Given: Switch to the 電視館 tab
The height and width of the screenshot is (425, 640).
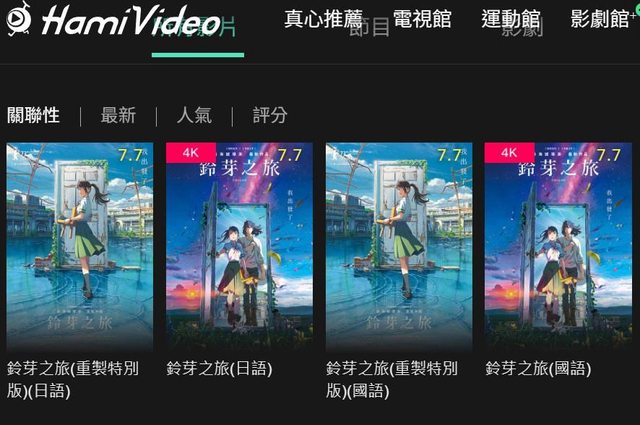Looking at the screenshot, I should pyautogui.click(x=422, y=19).
